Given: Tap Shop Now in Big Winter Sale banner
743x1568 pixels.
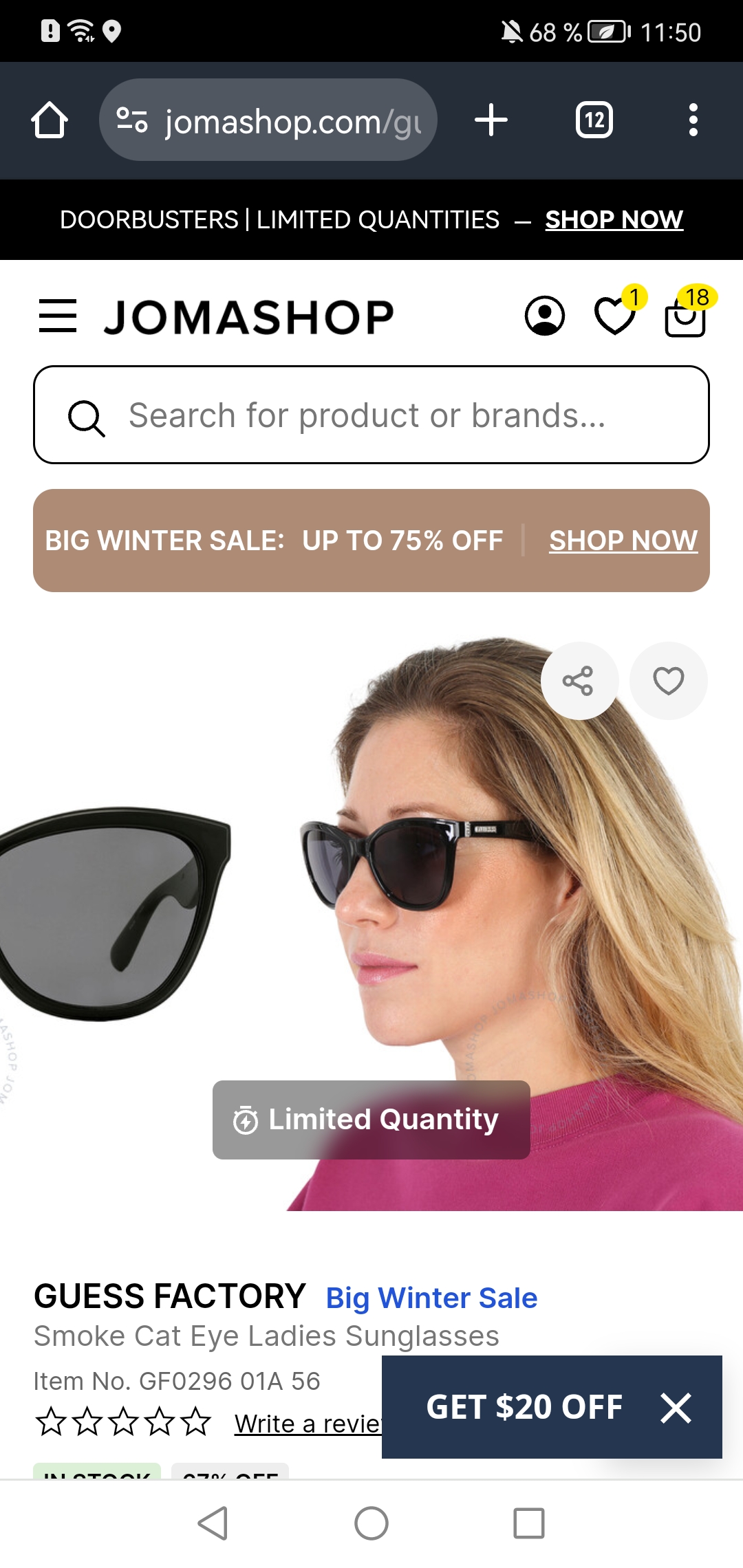Looking at the screenshot, I should [623, 541].
